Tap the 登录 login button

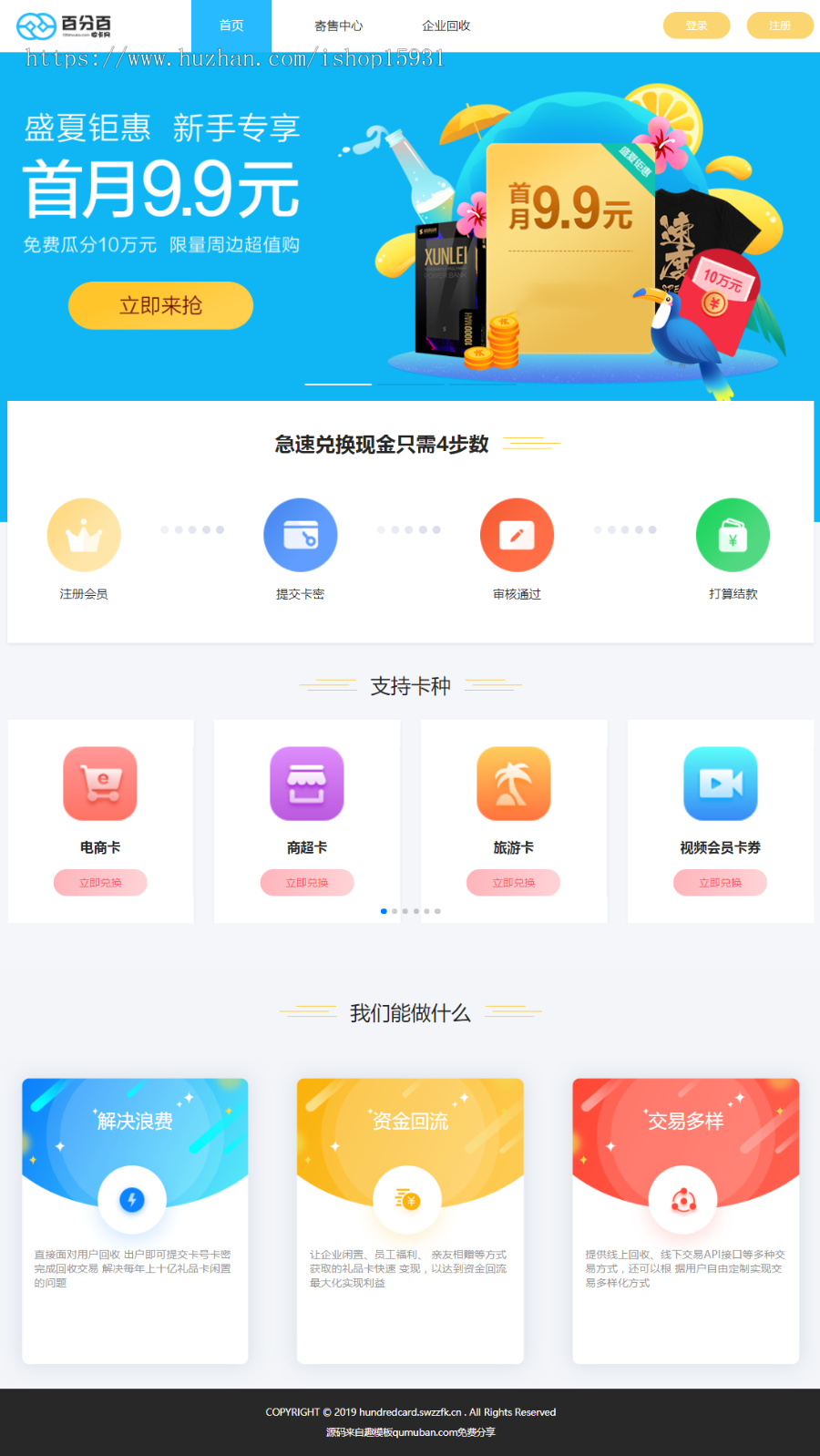coord(696,26)
